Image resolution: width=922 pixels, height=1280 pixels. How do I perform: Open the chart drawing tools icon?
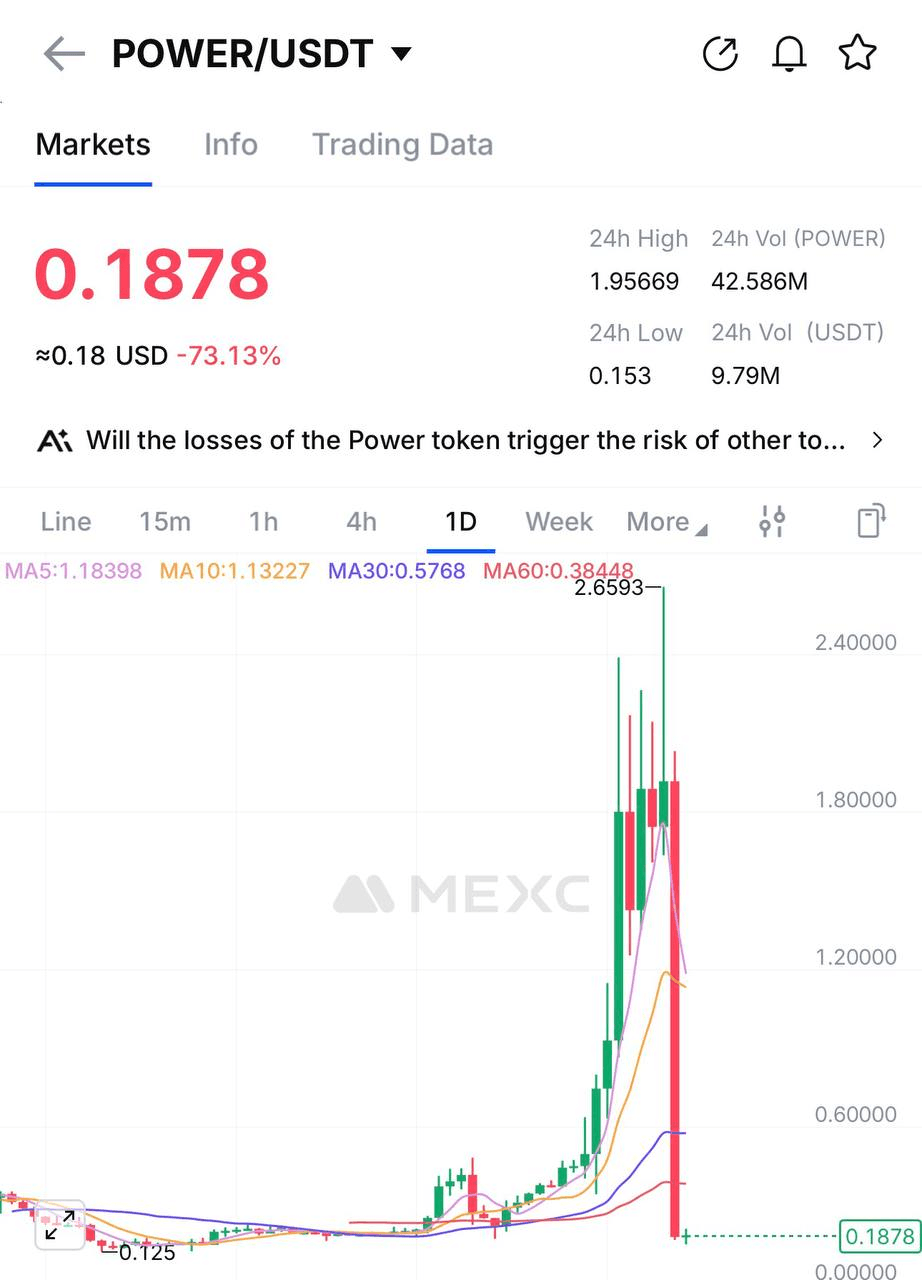tap(871, 522)
